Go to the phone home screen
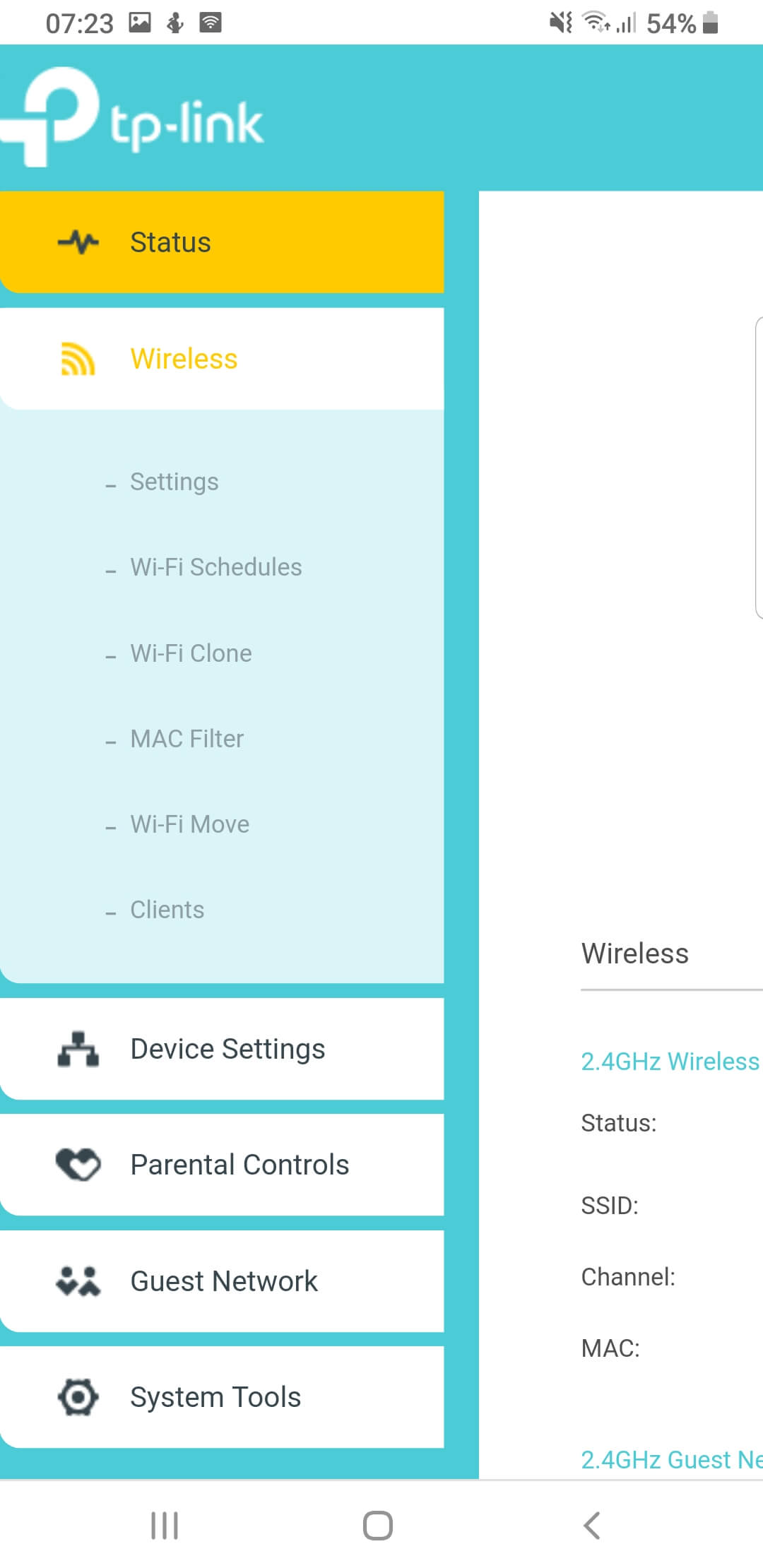This screenshot has width=763, height=1568. coord(378,1526)
